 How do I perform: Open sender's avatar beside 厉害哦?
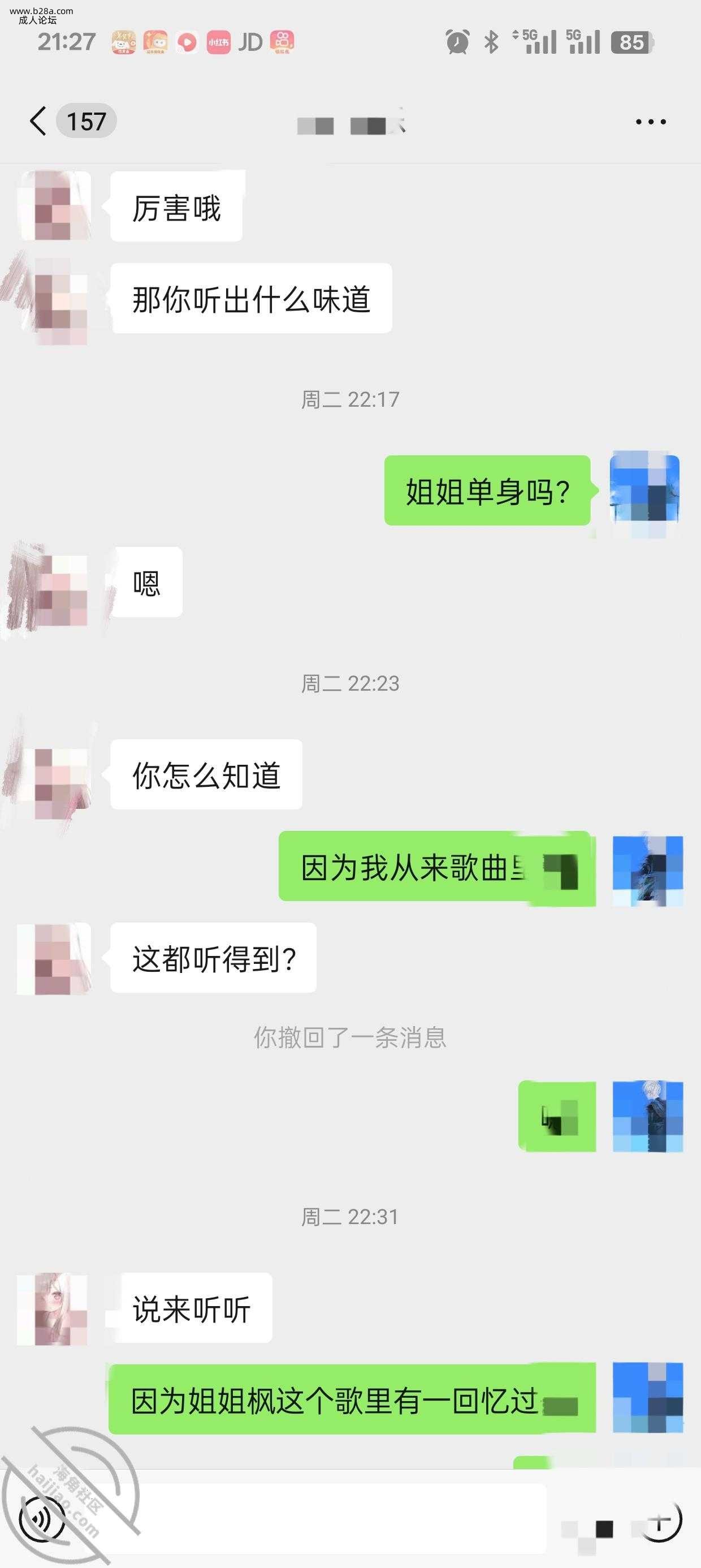[x=55, y=206]
